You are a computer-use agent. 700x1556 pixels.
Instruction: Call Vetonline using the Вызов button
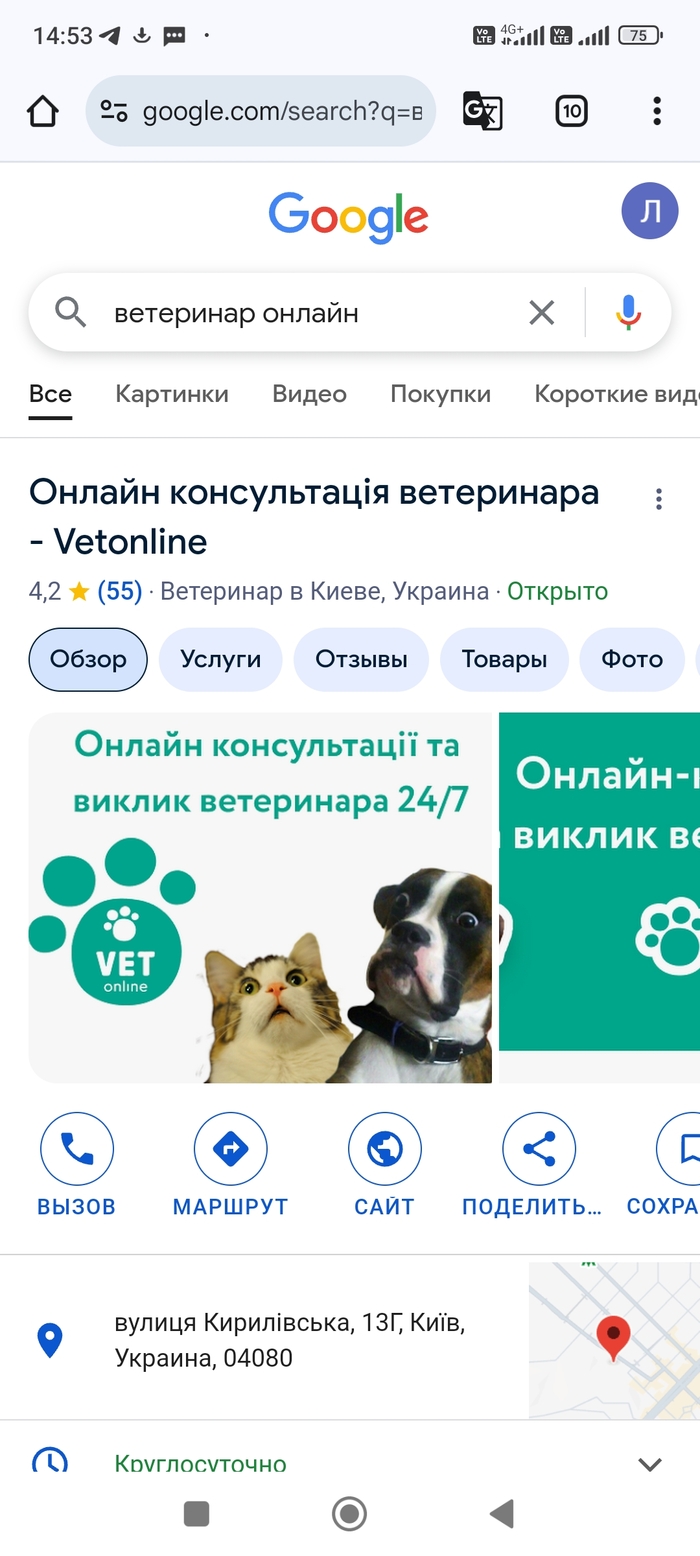[x=77, y=1150]
